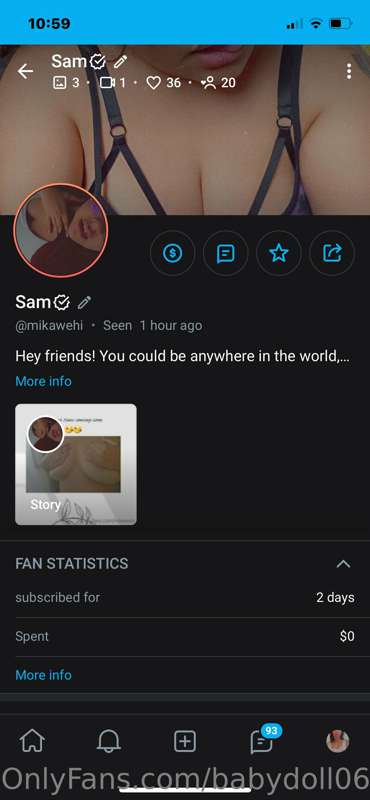Screen dimensions: 370x800
Task: Expand the bio via More info
Action: coord(43,381)
